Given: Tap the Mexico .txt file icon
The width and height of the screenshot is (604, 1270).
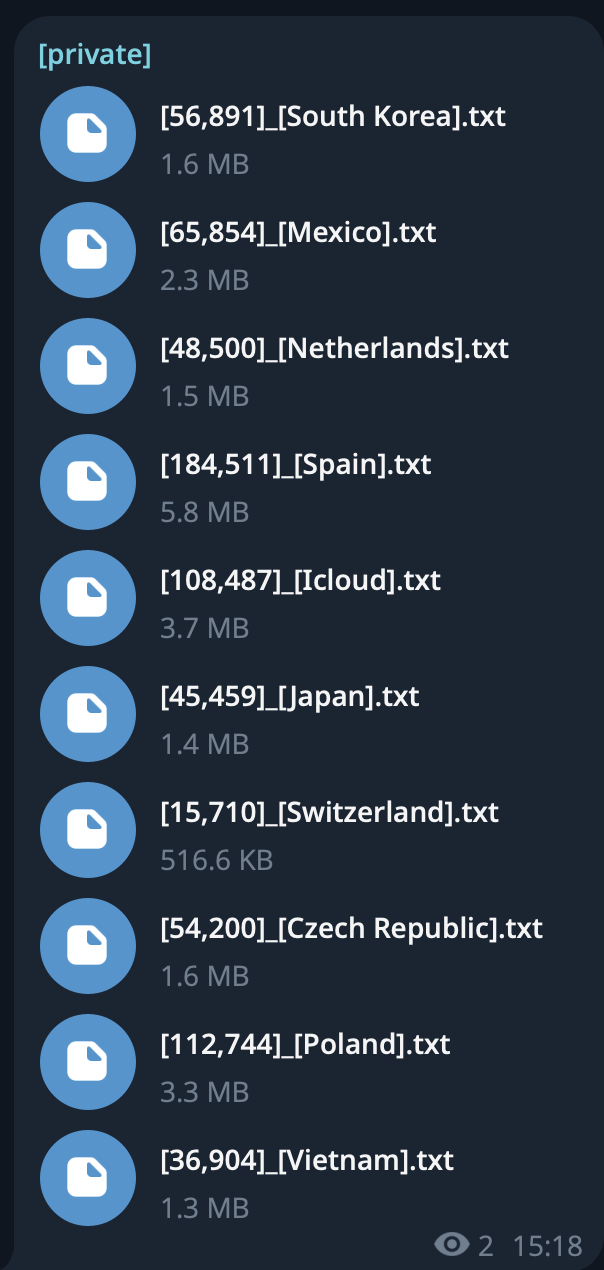Looking at the screenshot, I should (x=88, y=250).
